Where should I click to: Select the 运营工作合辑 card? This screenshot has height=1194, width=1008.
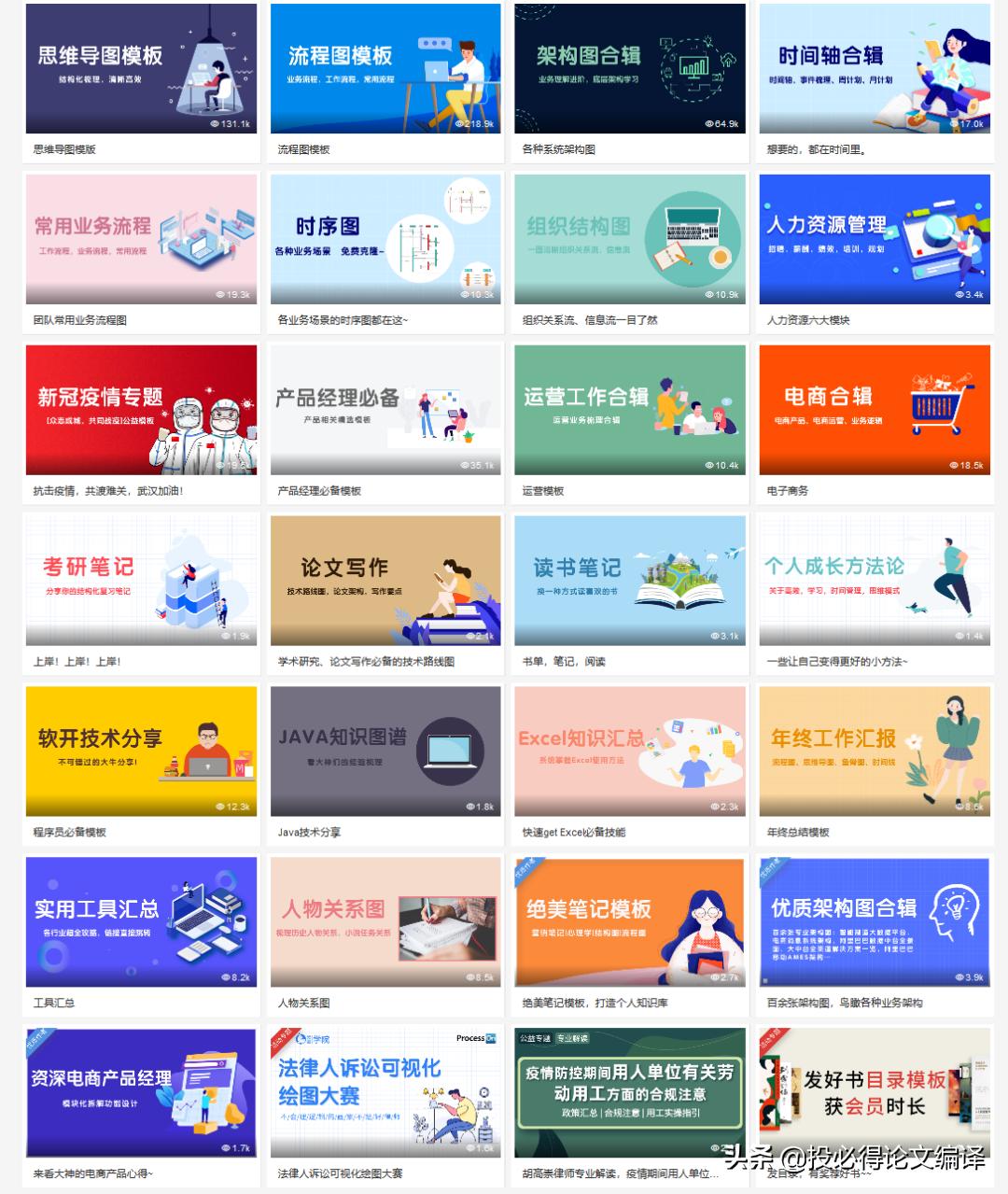click(x=630, y=410)
